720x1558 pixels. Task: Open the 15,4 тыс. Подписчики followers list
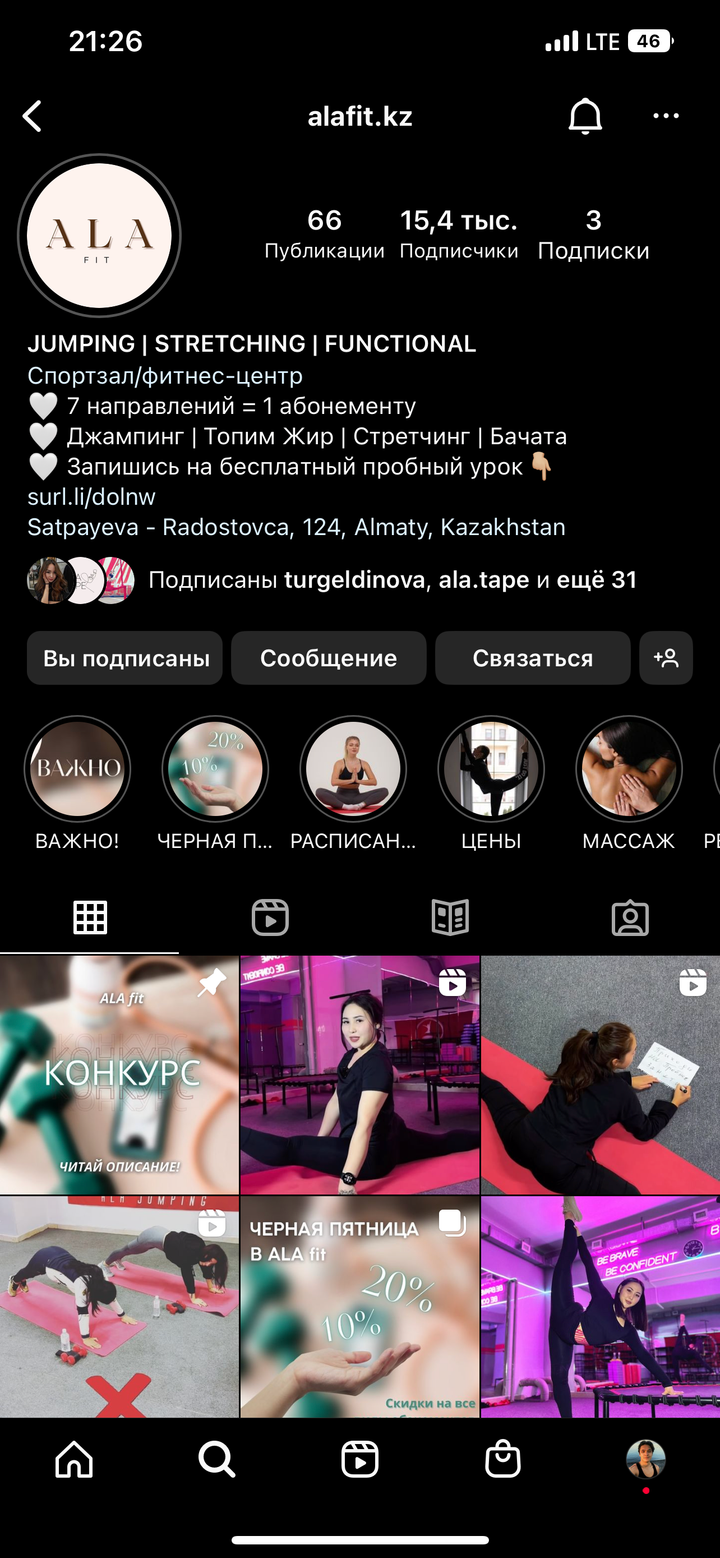(458, 234)
